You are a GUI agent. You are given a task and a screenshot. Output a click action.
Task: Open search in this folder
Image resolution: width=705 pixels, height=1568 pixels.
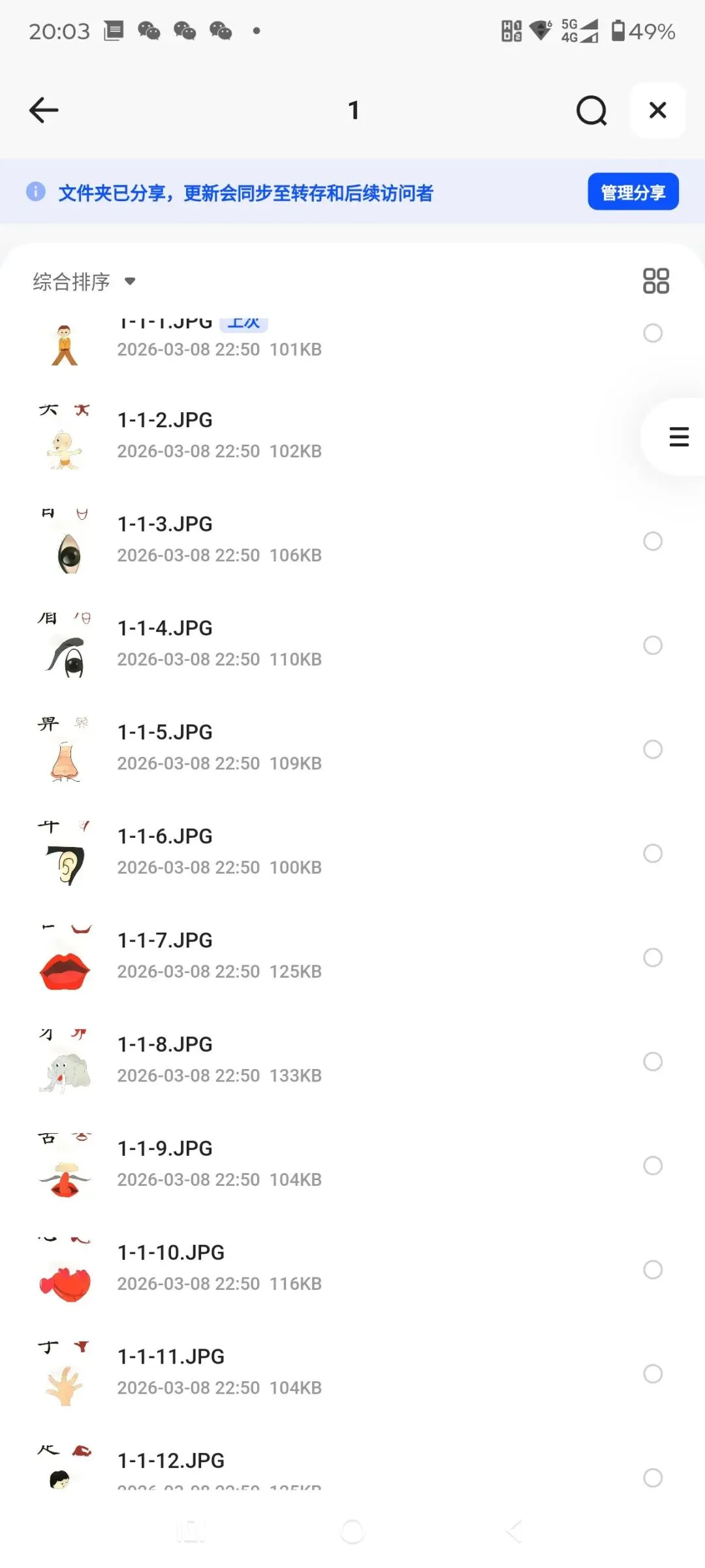(591, 110)
